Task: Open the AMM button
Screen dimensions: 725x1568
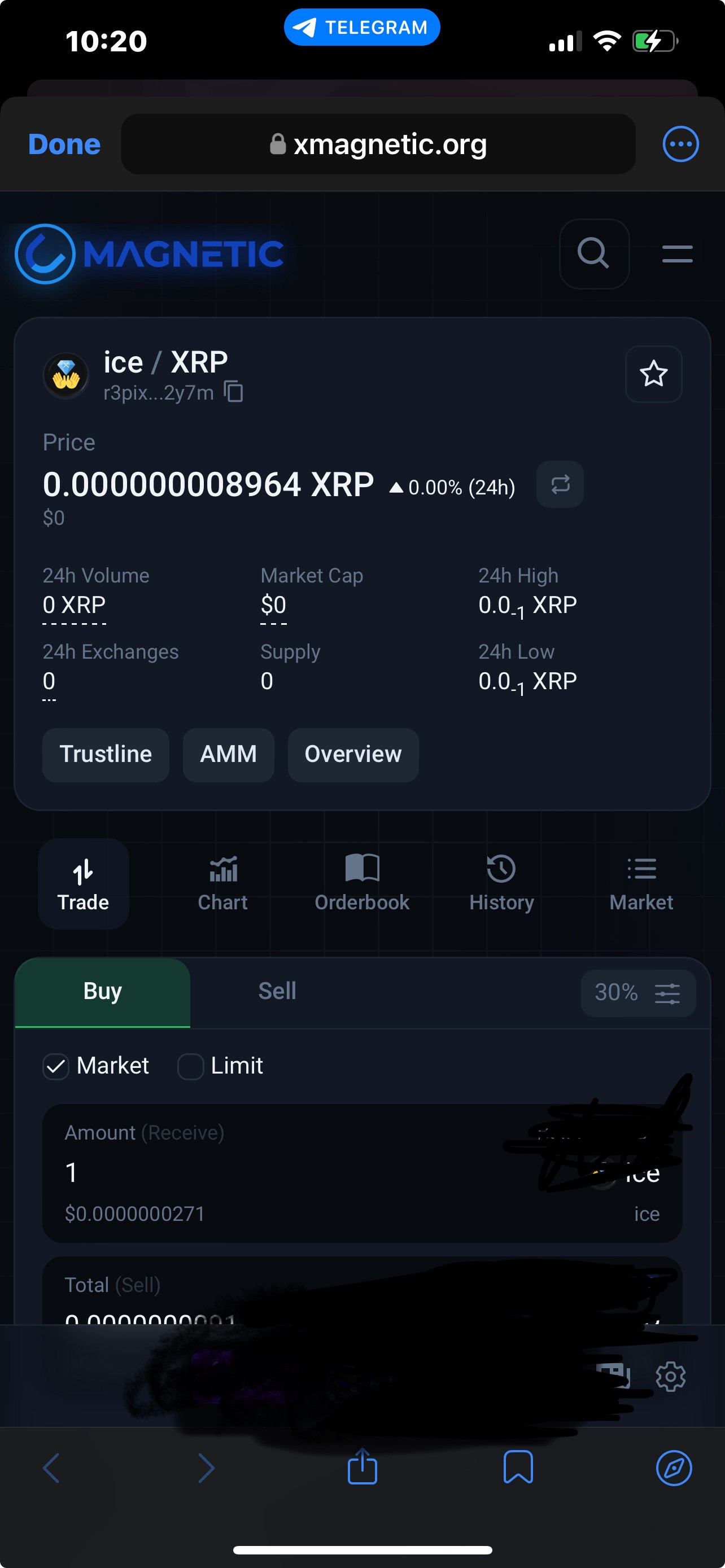Action: (228, 754)
